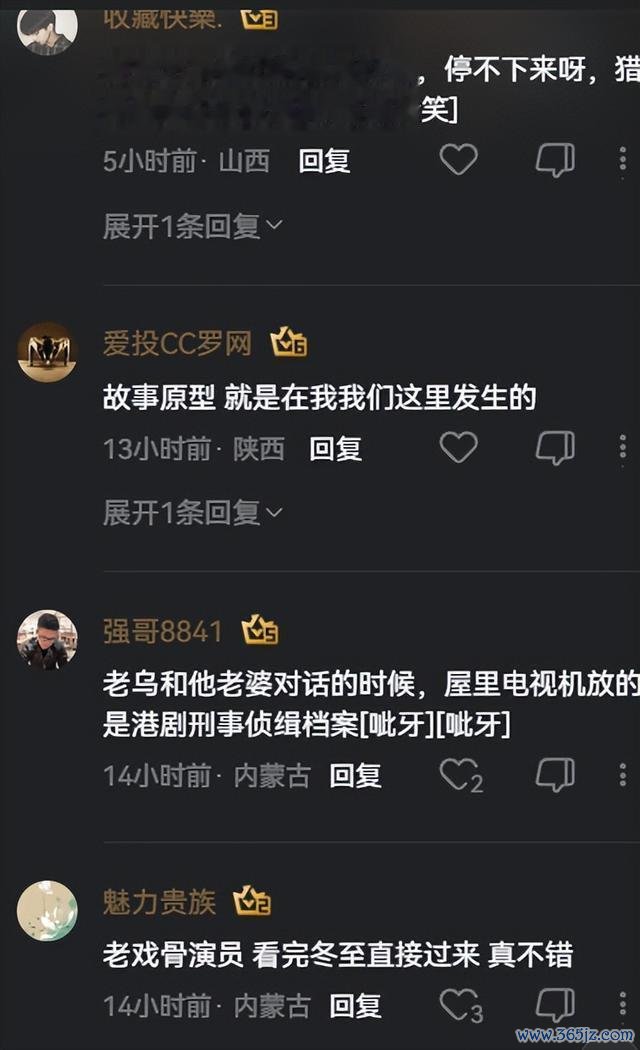Reply to the 5小时前 山西 comment

coord(324,162)
